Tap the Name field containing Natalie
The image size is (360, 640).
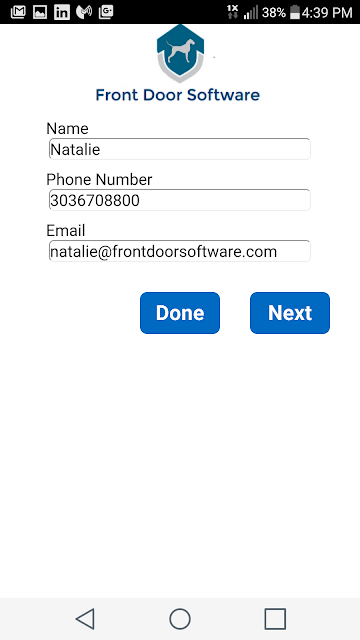tap(180, 149)
